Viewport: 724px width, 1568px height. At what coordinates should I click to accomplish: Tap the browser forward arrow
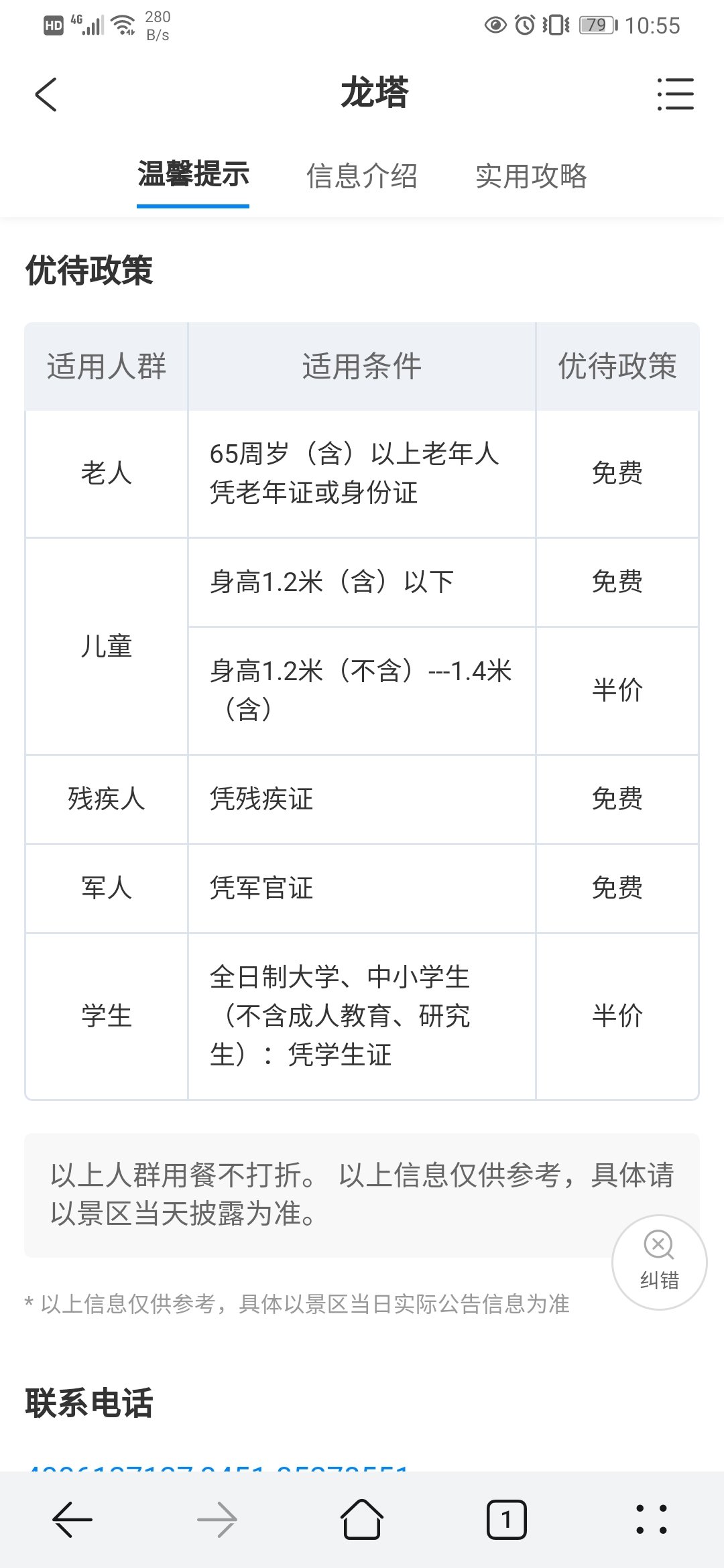click(x=217, y=1519)
